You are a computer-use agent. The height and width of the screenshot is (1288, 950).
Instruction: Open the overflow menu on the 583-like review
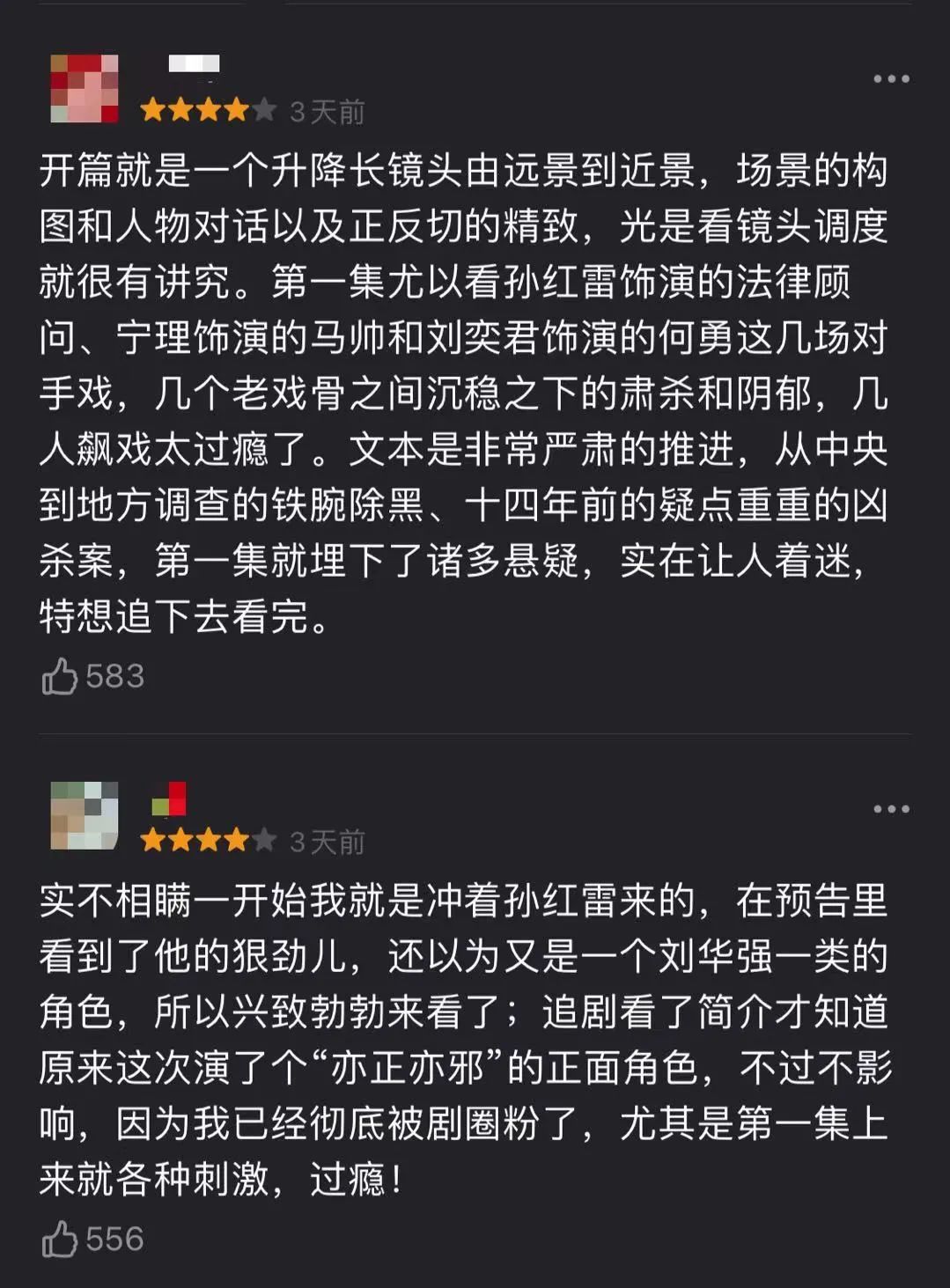(890, 79)
